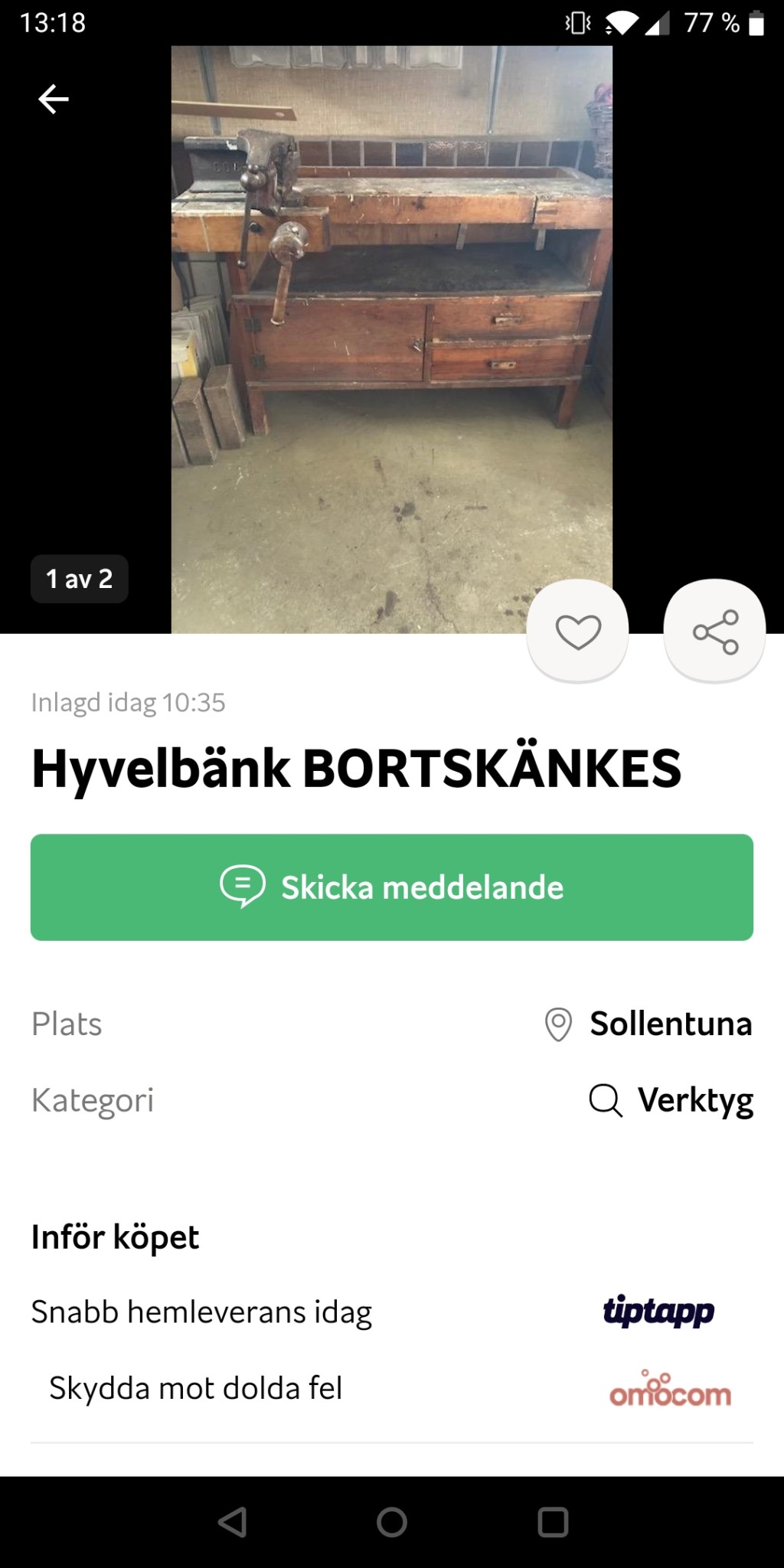The width and height of the screenshot is (784, 1568).
Task: Go back using the top arrow
Action: (54, 100)
